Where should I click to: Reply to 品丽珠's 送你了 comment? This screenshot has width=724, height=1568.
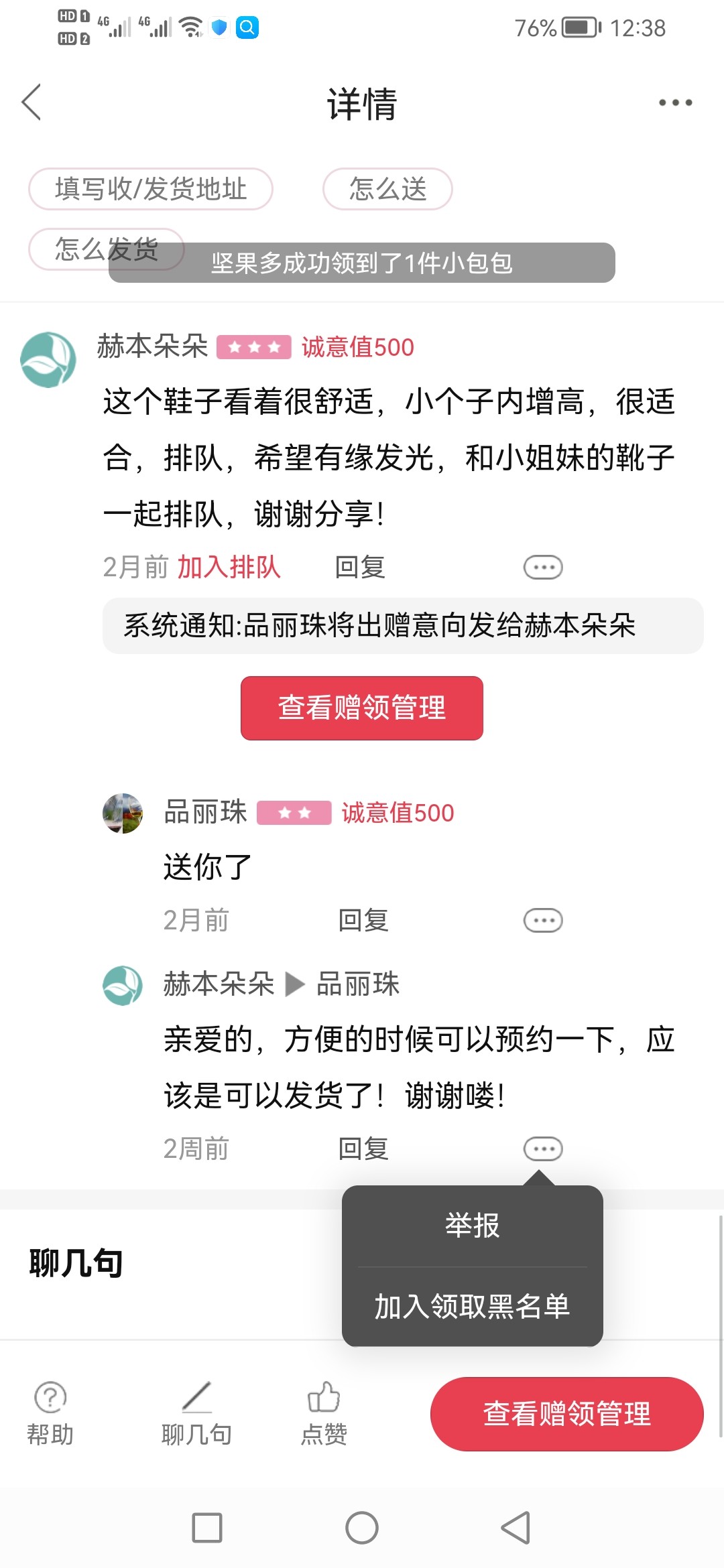tap(363, 920)
